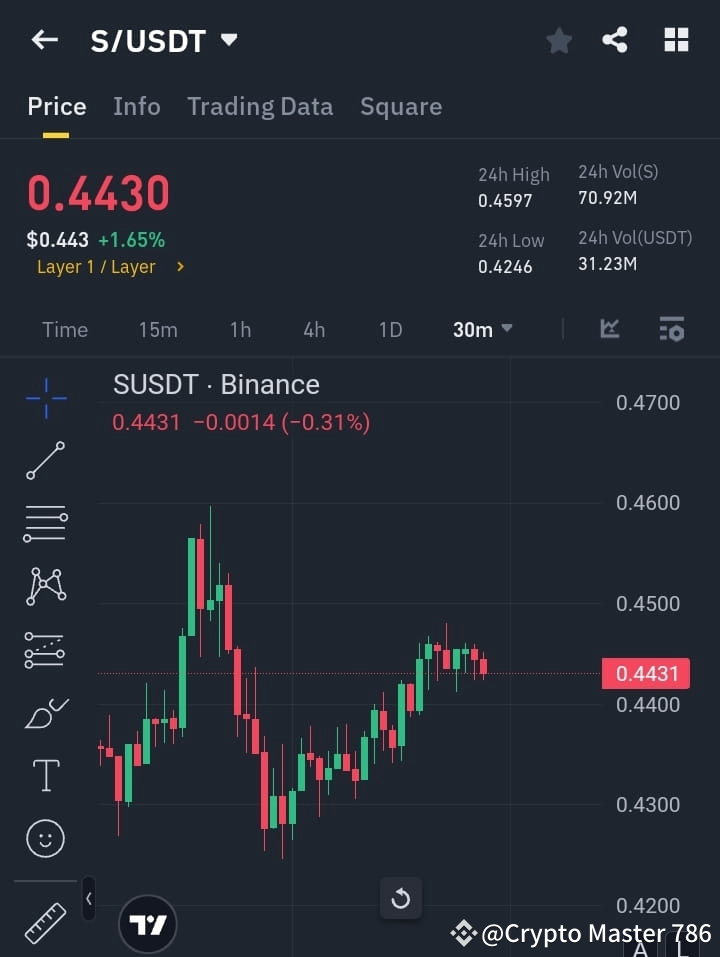Share the S/USDT chart
This screenshot has height=957, width=720.
click(x=615, y=40)
